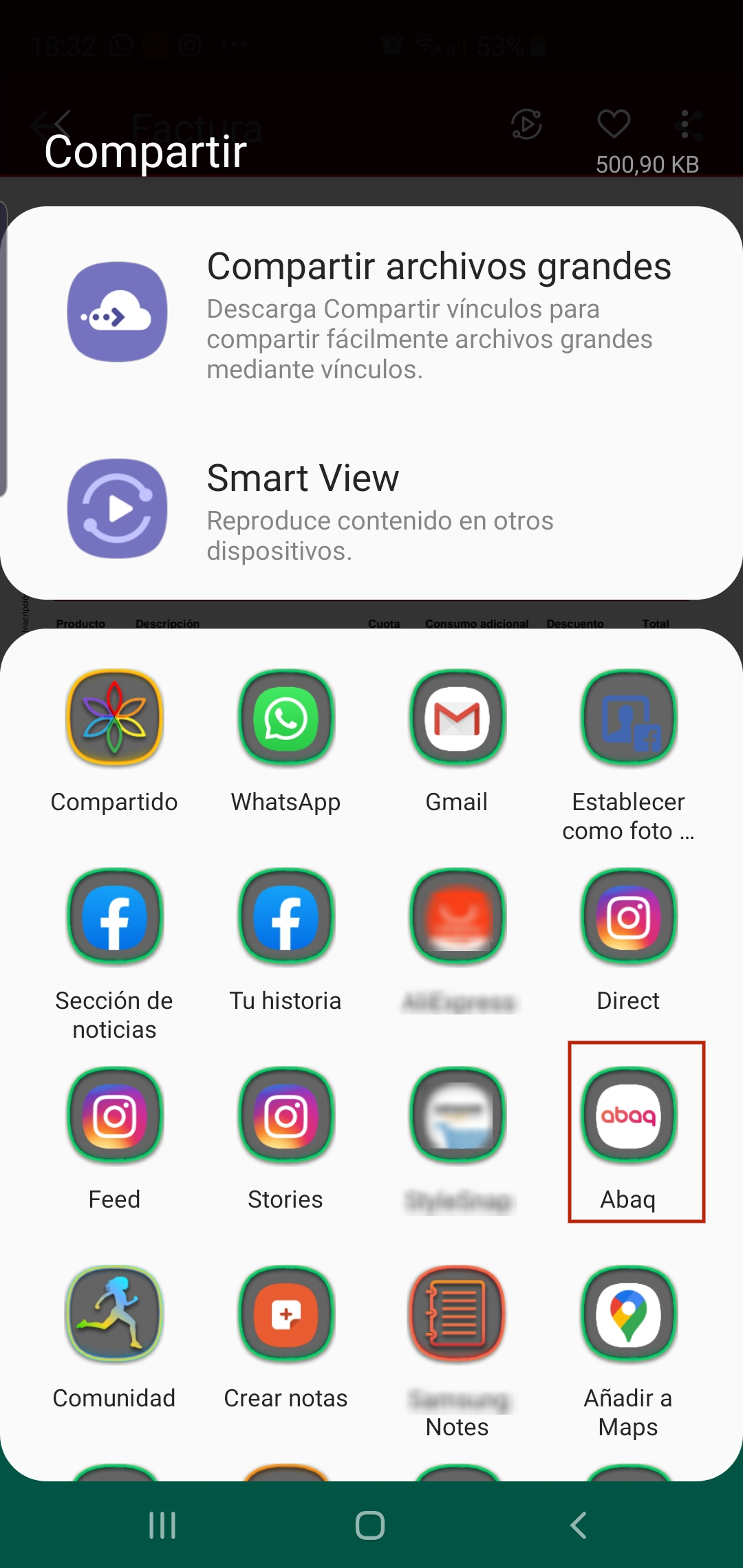This screenshot has height=1568, width=743.
Task: Open recent apps from navigation bar
Action: point(162,1525)
